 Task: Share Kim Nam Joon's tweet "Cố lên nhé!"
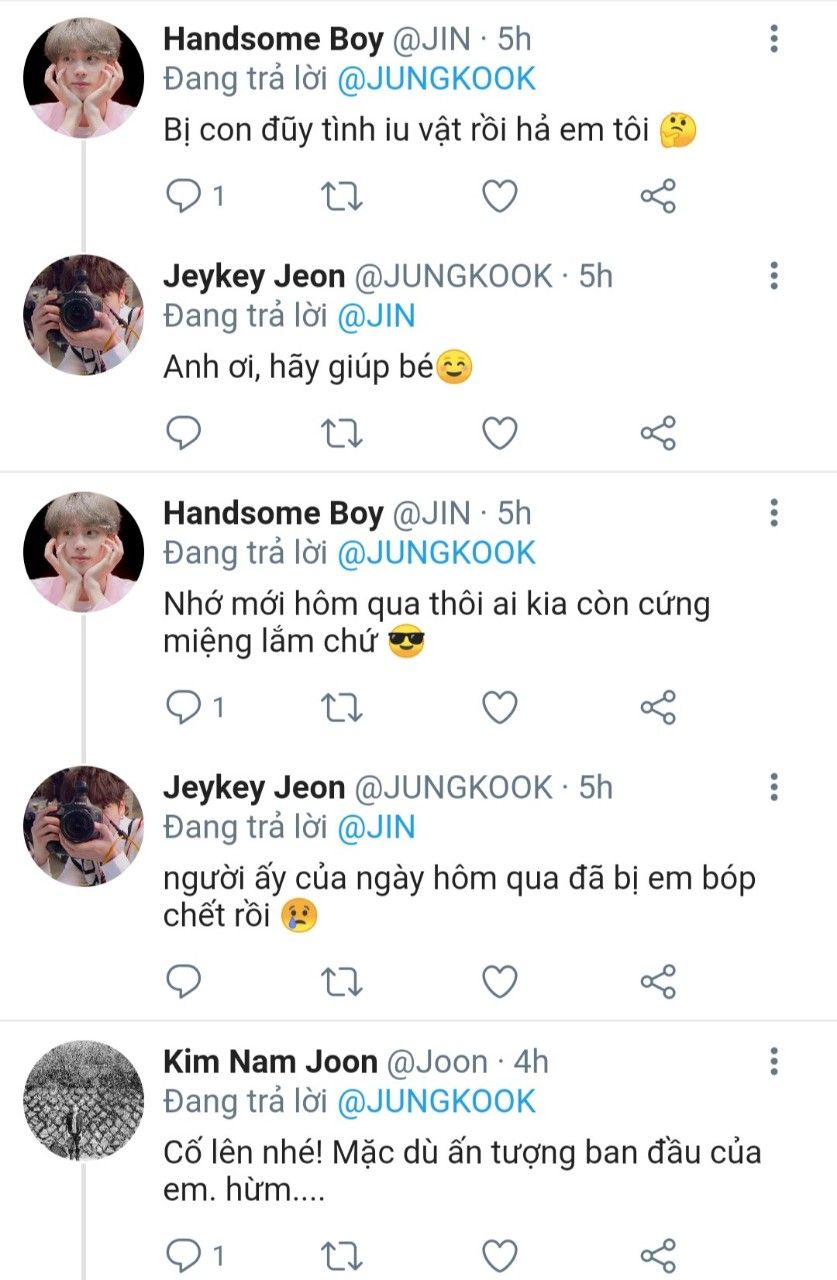click(658, 1255)
